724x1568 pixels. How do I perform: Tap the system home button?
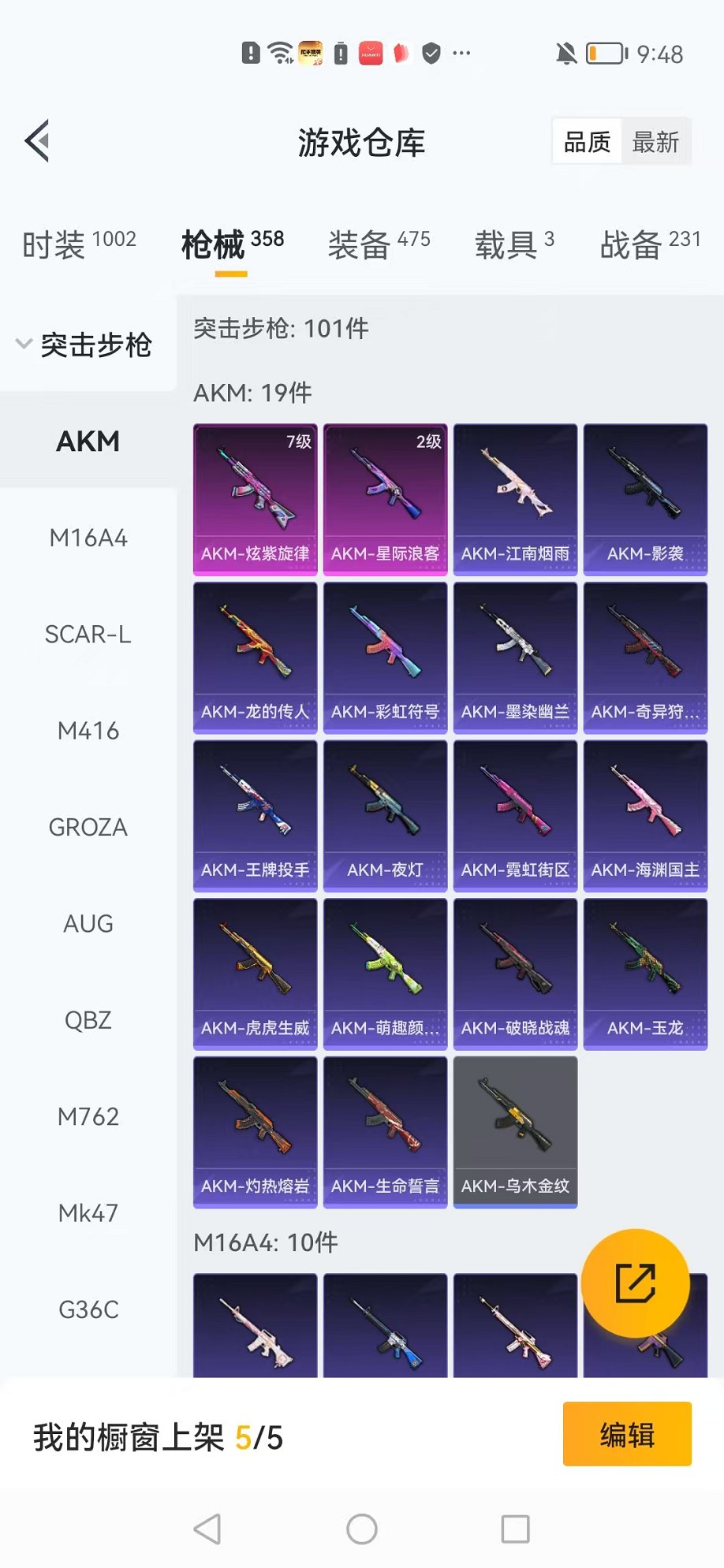pos(362,1529)
